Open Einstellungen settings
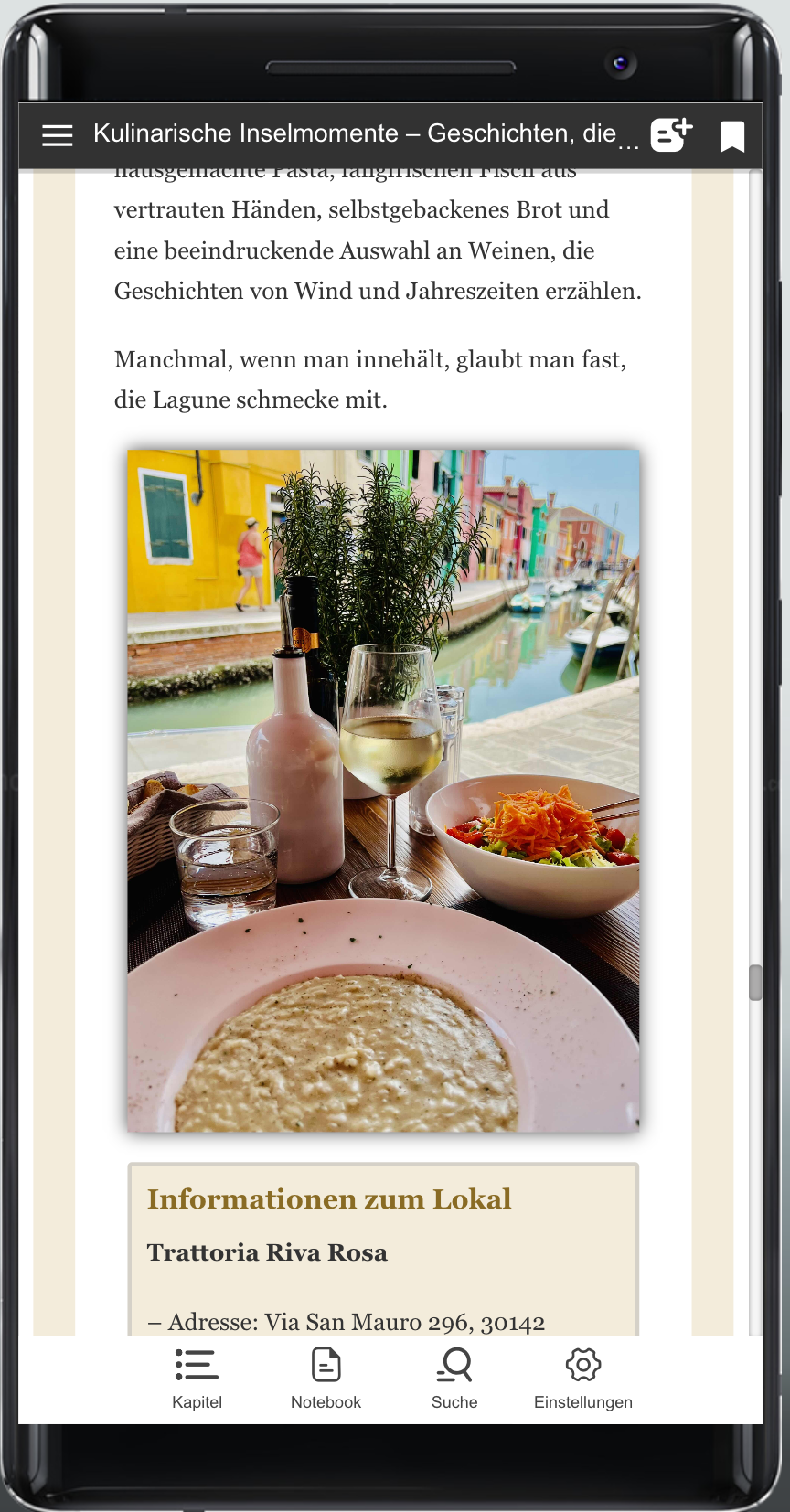The image size is (790, 1512). tap(582, 1379)
